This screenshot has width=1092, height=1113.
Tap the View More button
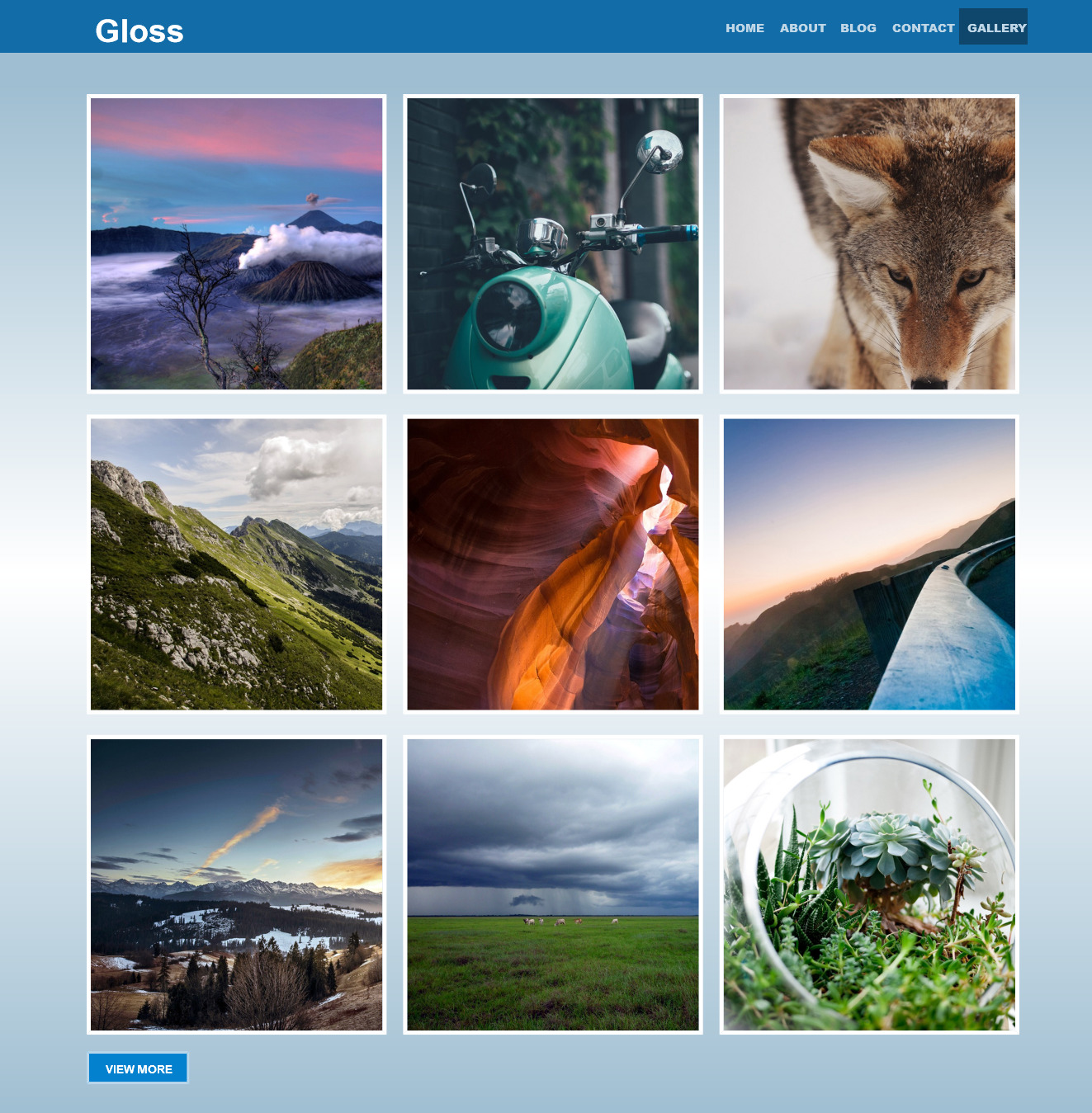pos(139,1068)
